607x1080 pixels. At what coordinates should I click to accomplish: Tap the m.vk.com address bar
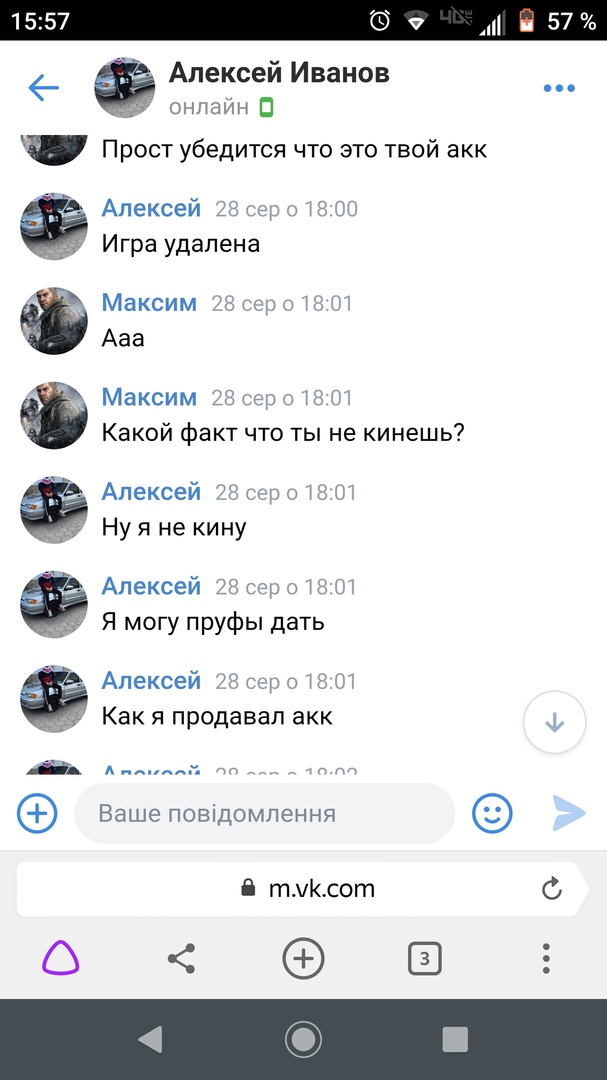tap(300, 888)
